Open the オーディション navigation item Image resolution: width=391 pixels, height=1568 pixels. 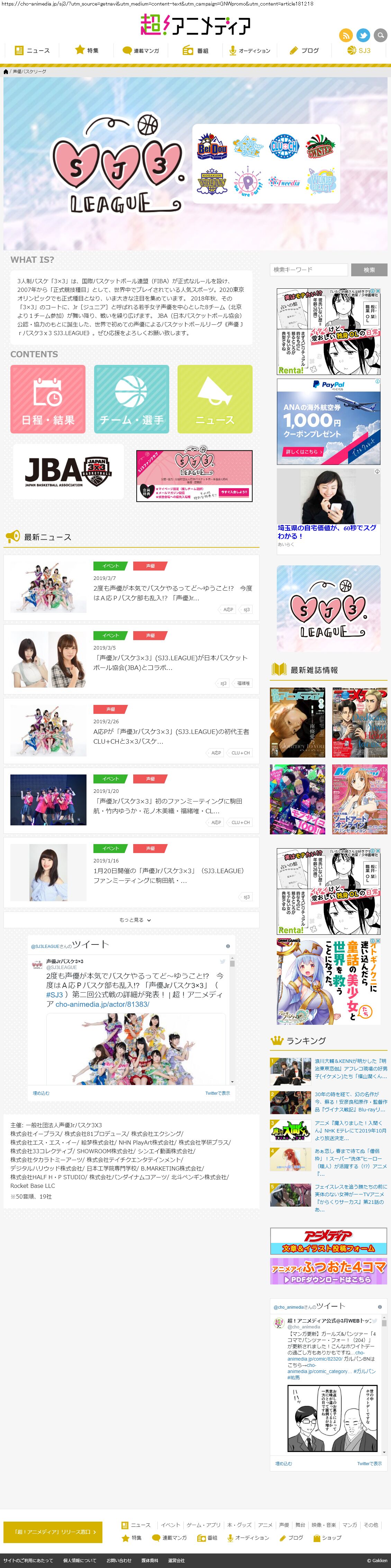[x=249, y=51]
